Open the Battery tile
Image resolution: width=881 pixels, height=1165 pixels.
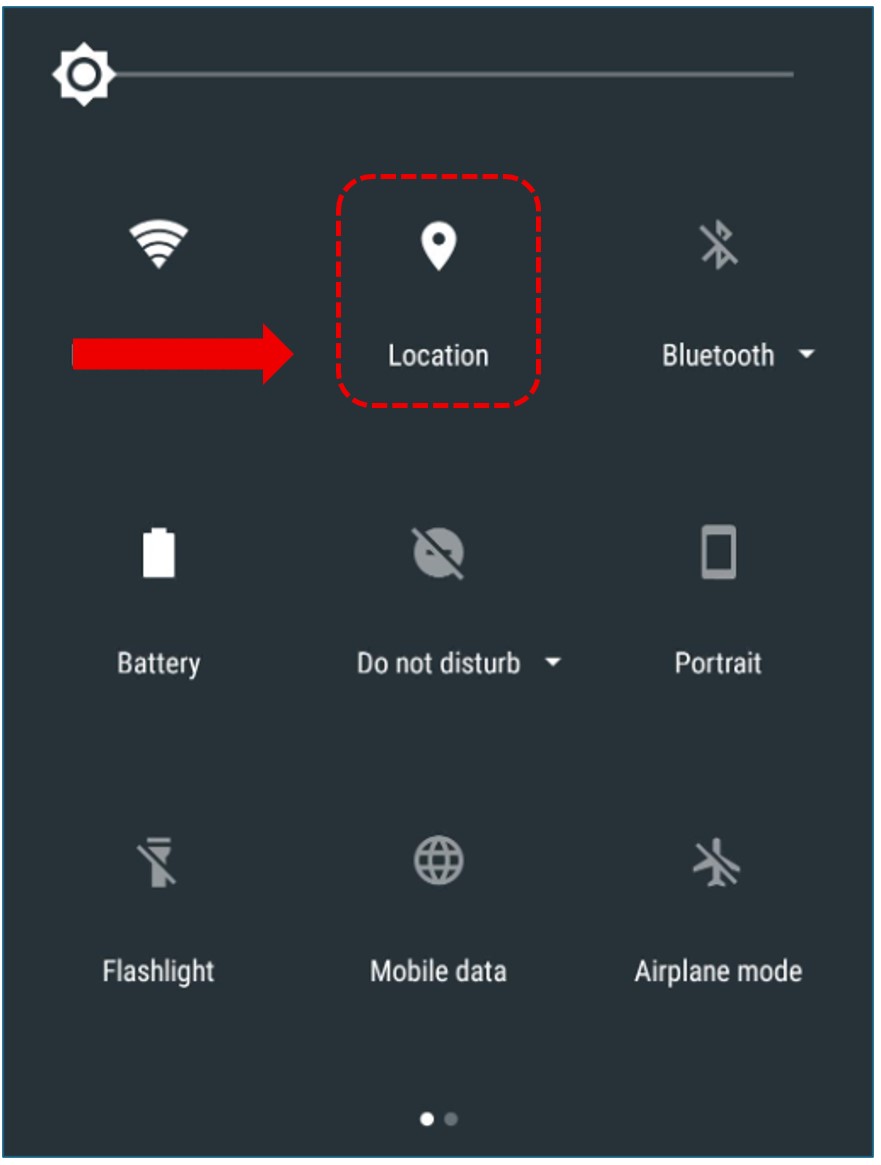(x=159, y=553)
